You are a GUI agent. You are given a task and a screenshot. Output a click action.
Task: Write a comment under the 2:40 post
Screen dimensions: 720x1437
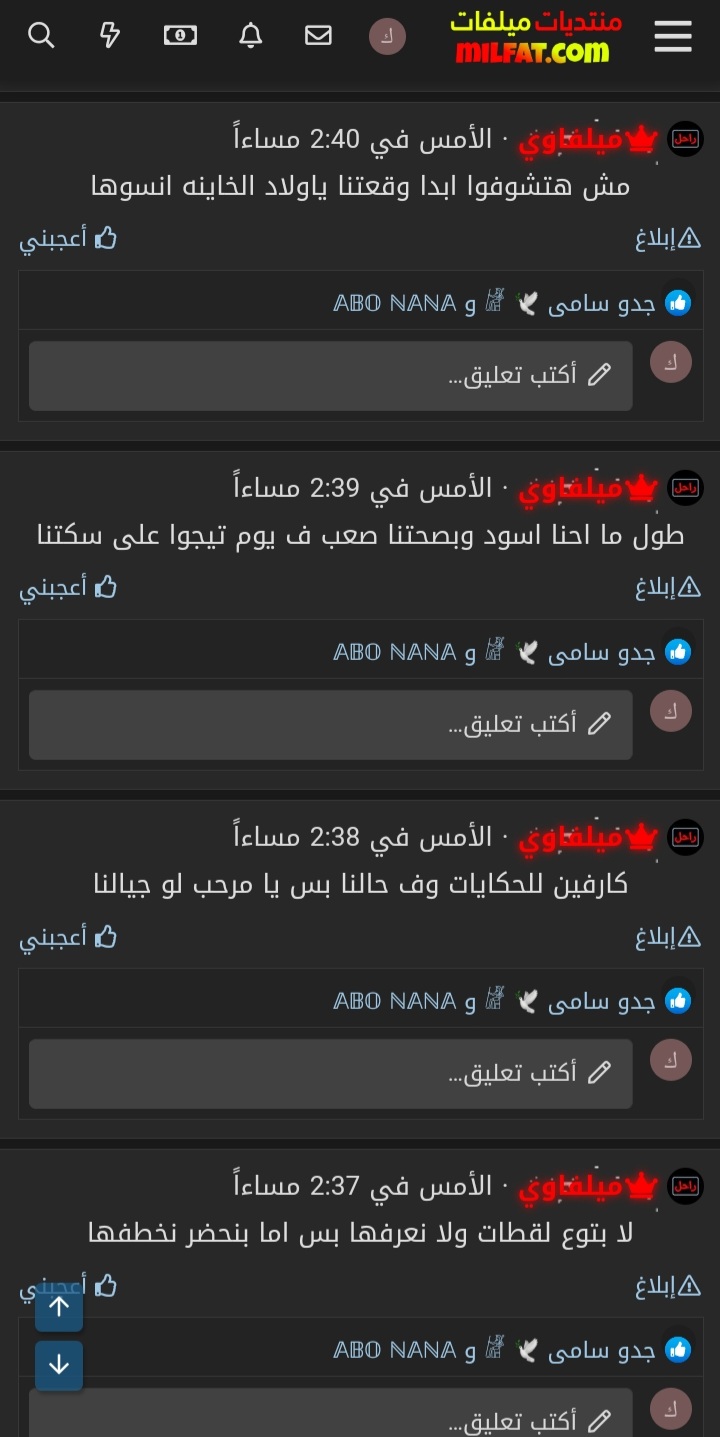330,376
